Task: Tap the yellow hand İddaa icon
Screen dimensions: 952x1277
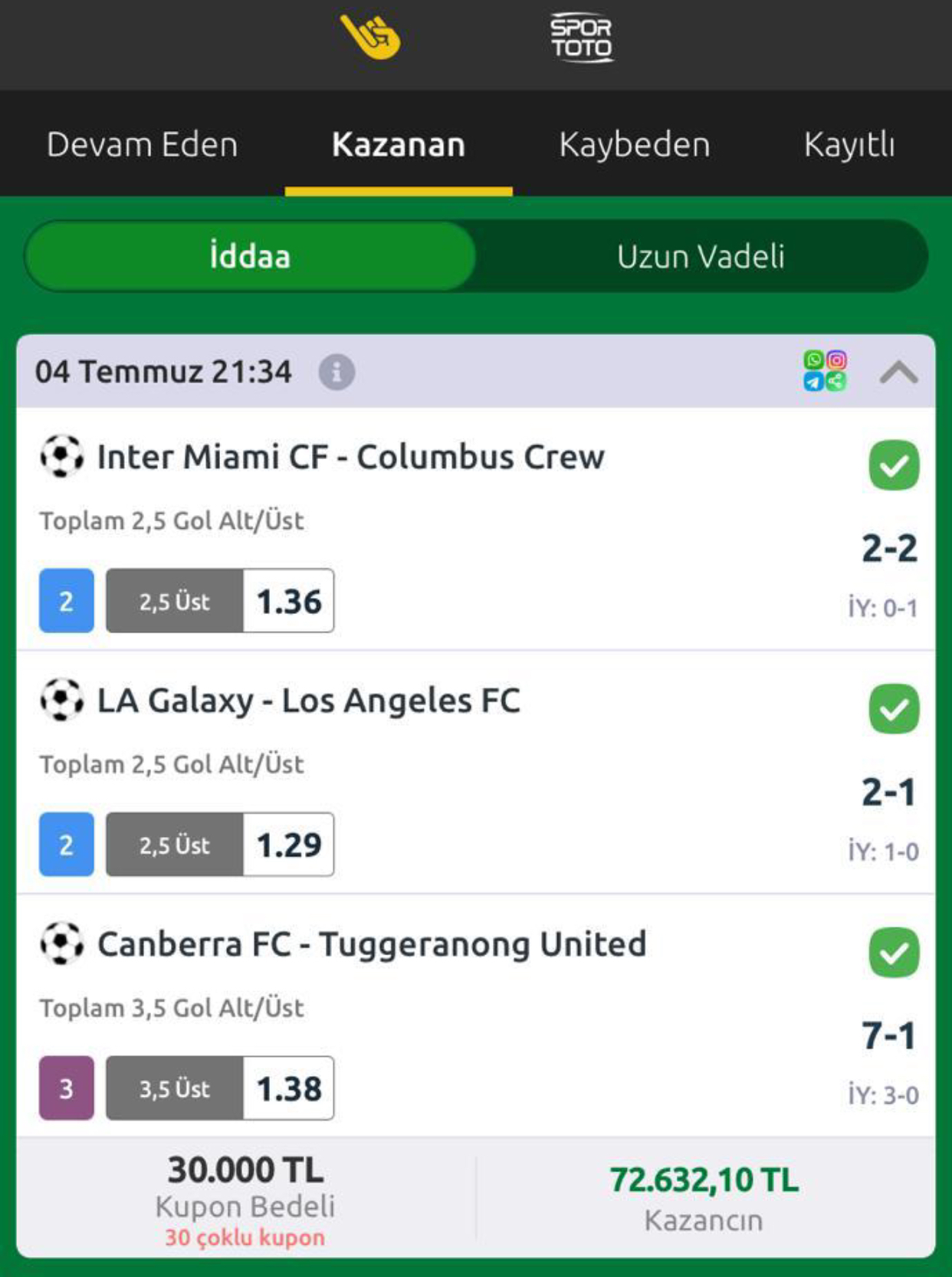Action: click(370, 37)
